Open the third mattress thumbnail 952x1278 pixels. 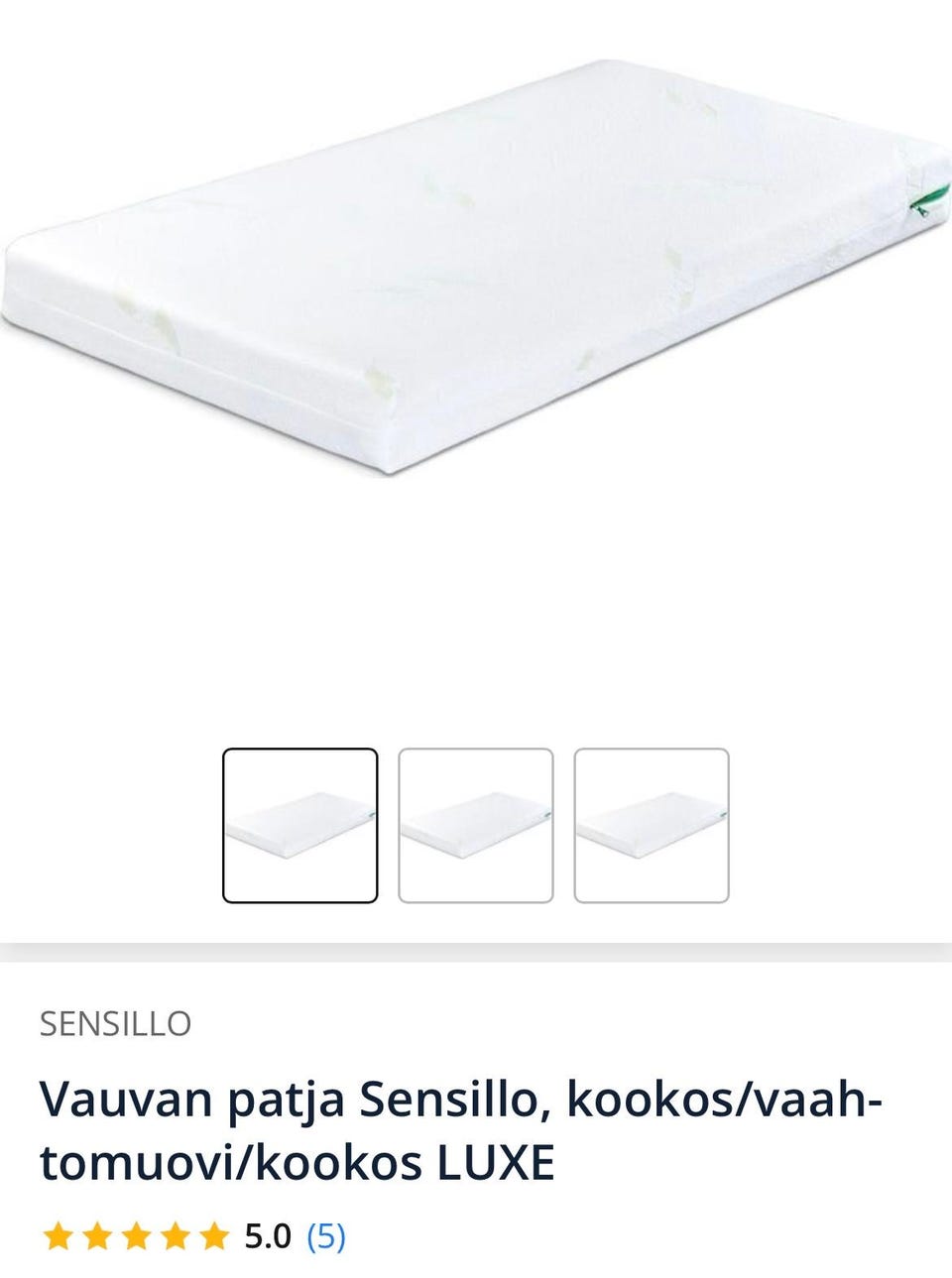coord(651,825)
